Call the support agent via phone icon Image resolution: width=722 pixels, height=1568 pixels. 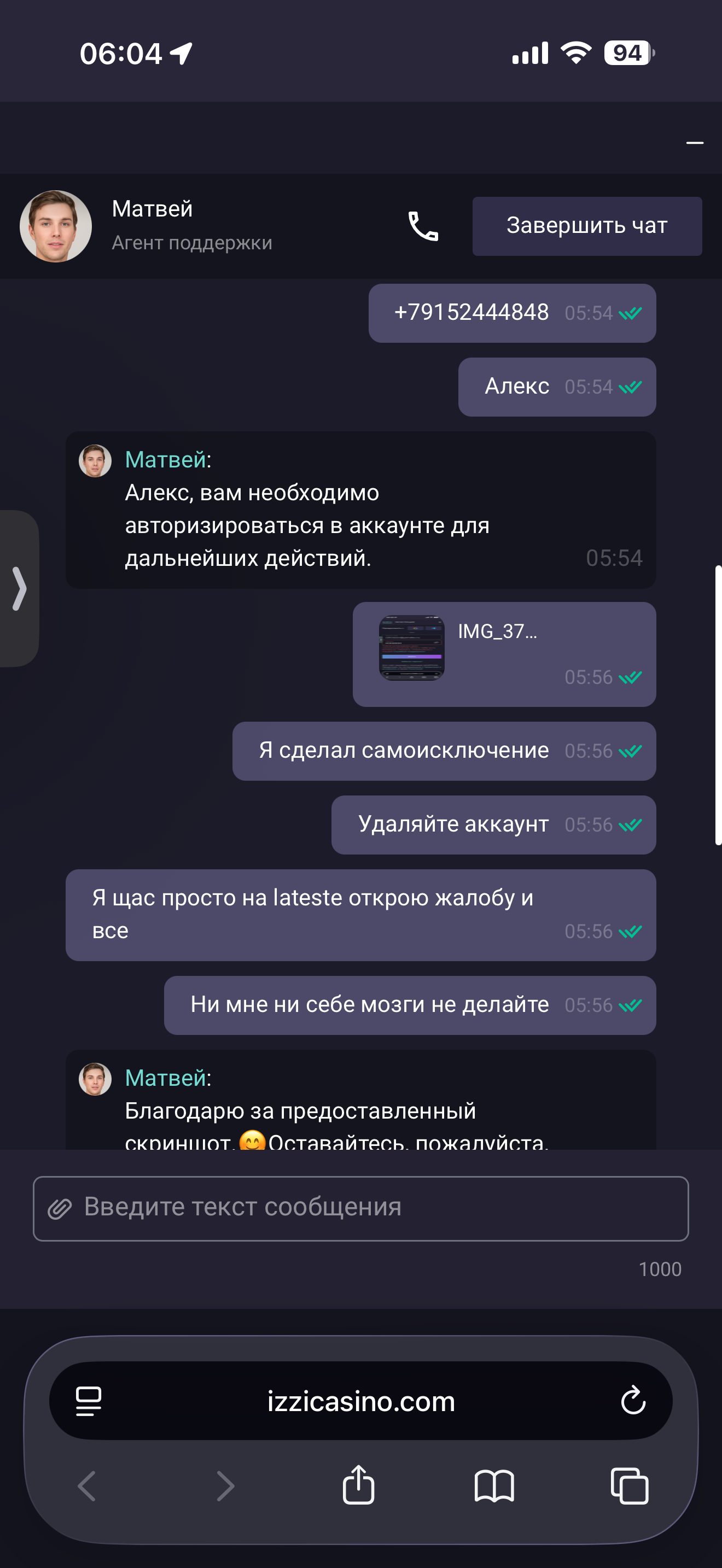click(422, 226)
